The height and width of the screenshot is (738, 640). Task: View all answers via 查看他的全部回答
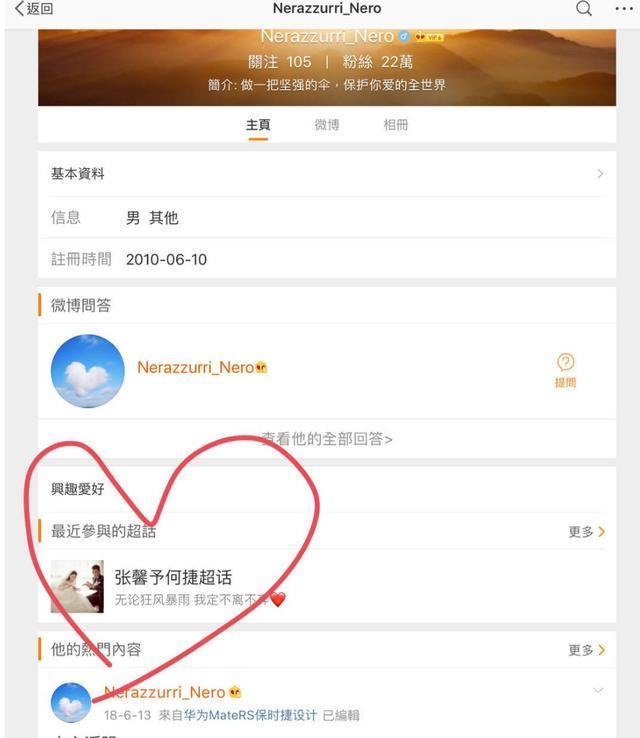327,439
